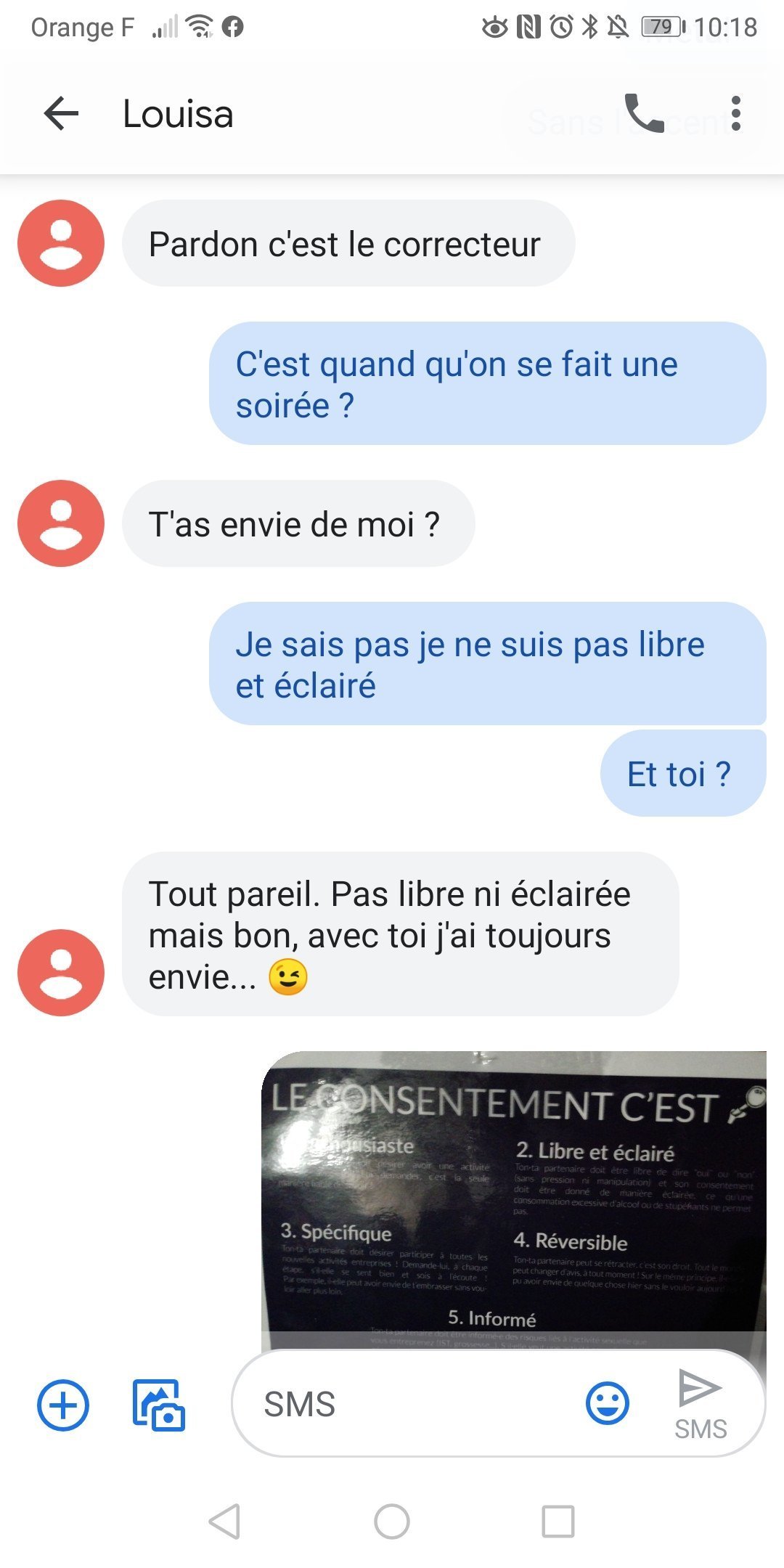Open the gallery and camera attachment button
This screenshot has width=784, height=1568.
click(x=159, y=1405)
